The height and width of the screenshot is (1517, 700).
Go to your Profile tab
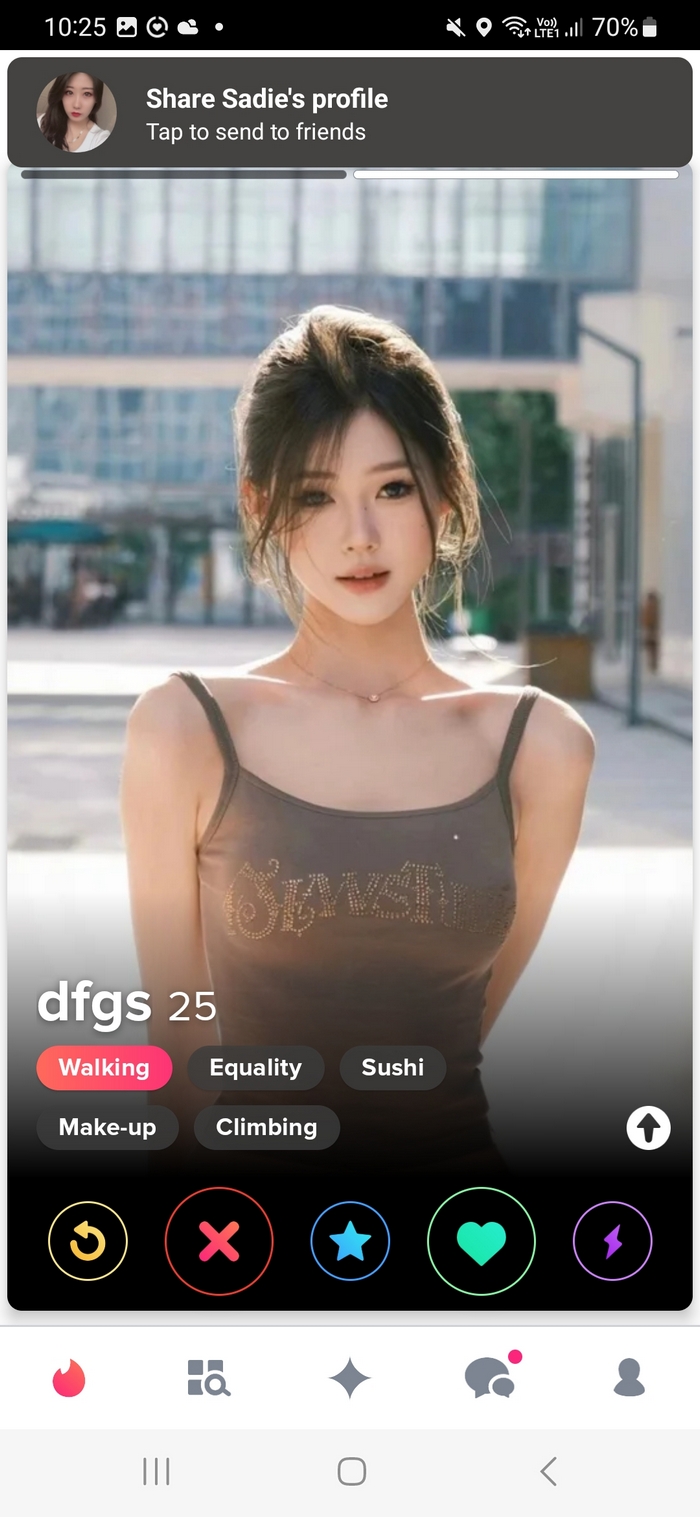tap(629, 1379)
